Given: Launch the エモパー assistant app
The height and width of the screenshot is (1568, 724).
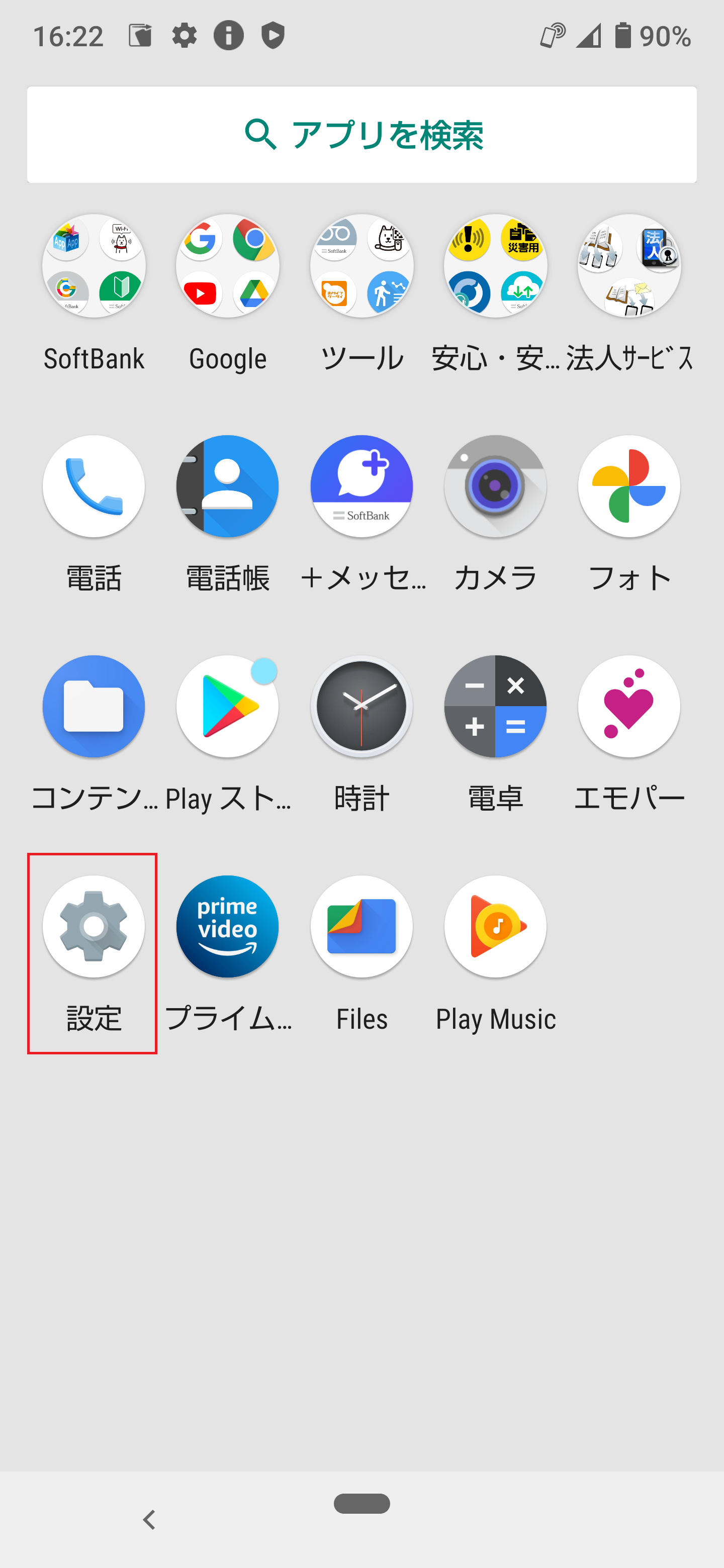Looking at the screenshot, I should pos(628,706).
